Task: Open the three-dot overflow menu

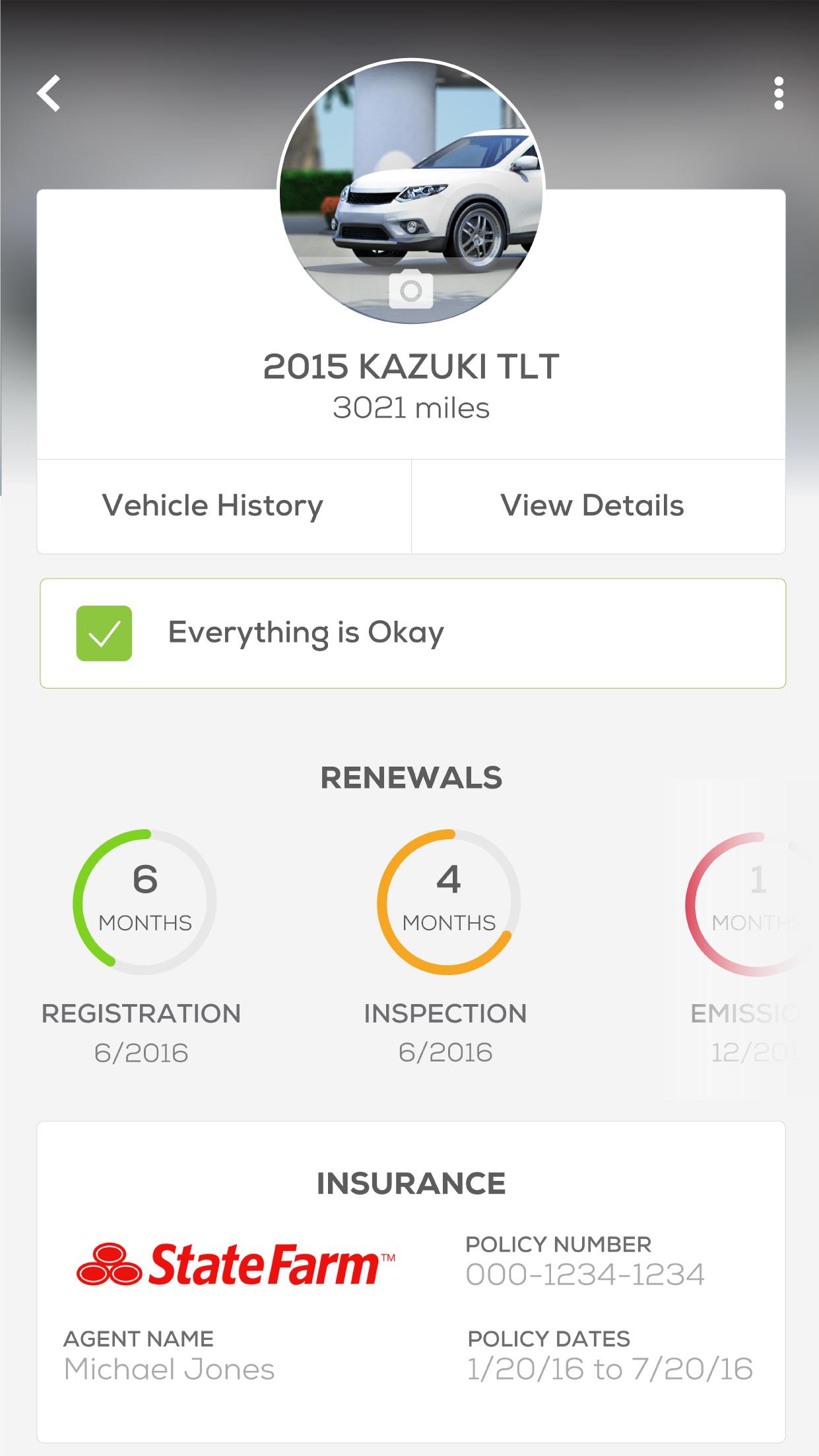Action: [778, 93]
